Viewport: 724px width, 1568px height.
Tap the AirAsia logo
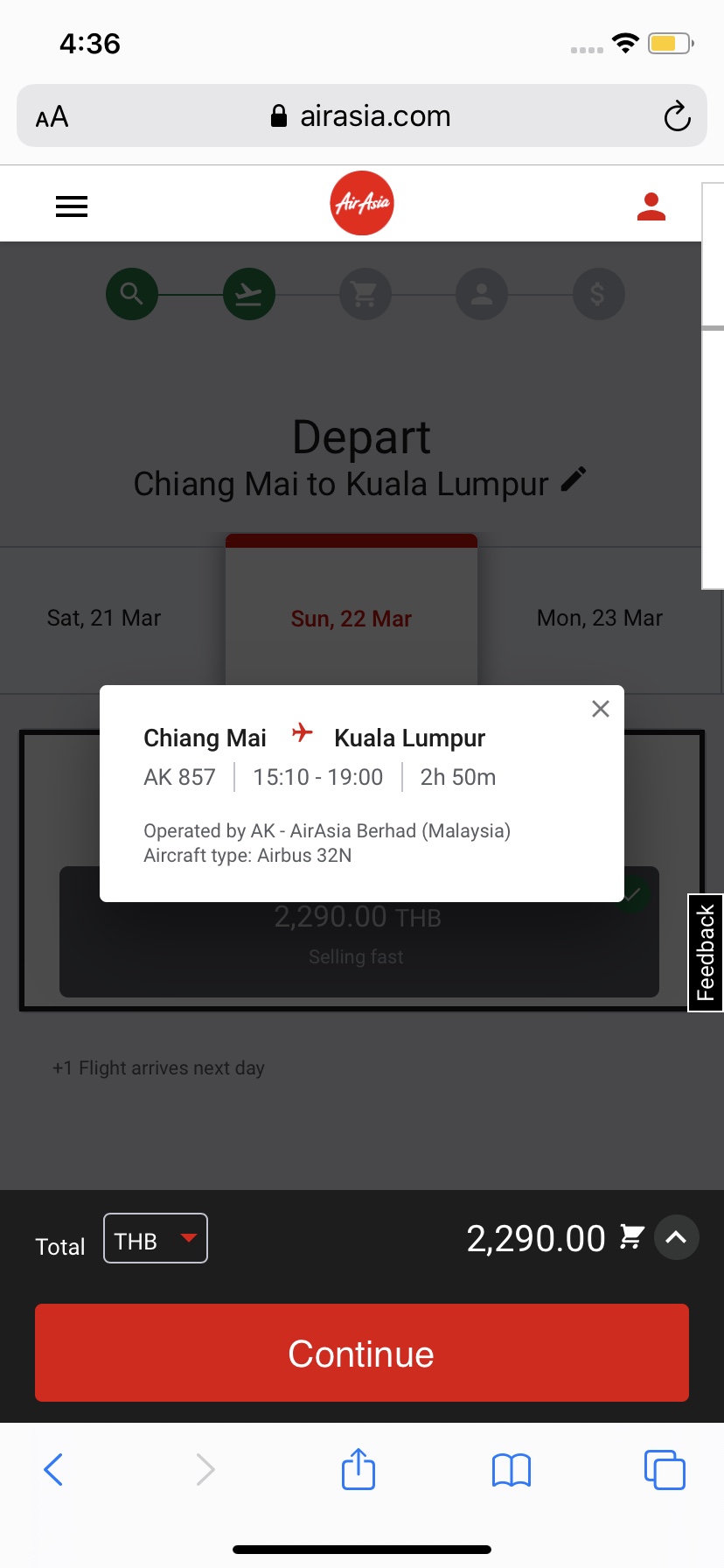pyautogui.click(x=362, y=204)
